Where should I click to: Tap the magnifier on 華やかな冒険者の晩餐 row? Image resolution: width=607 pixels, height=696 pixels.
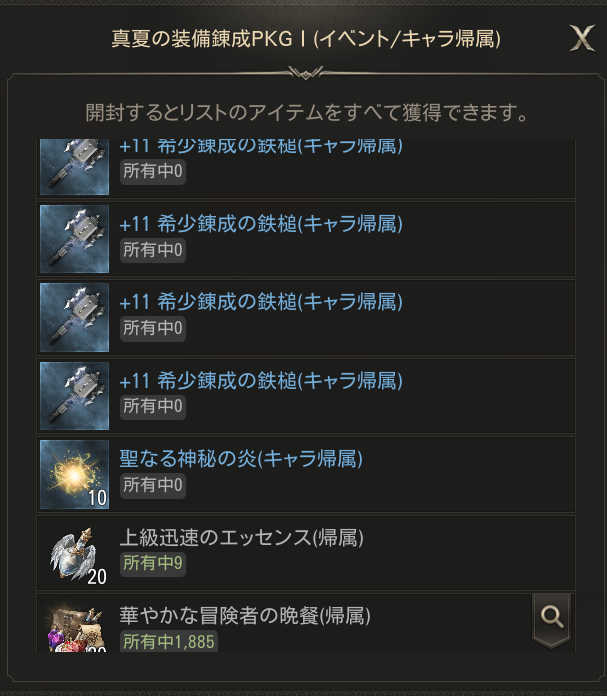coord(552,616)
